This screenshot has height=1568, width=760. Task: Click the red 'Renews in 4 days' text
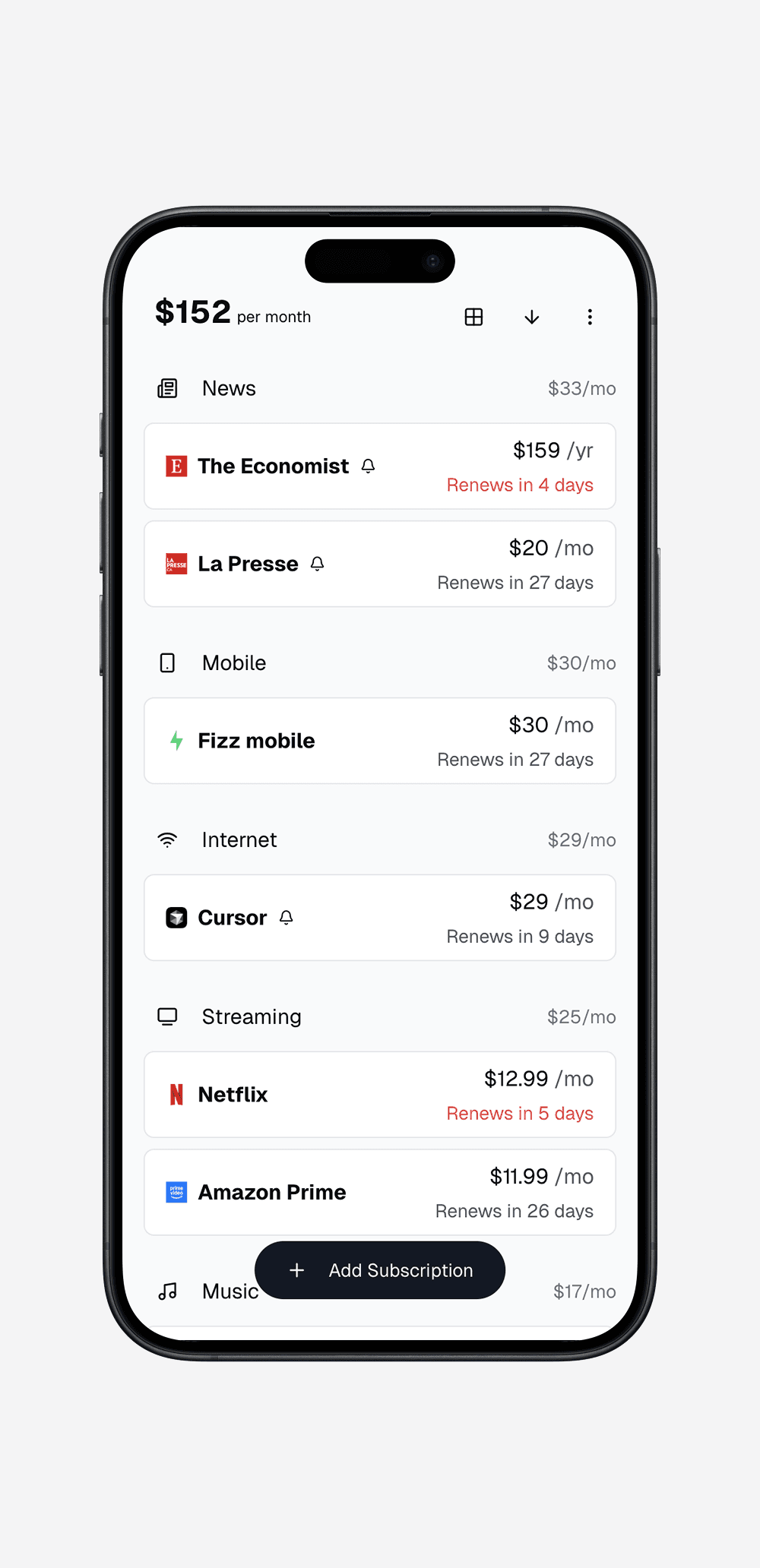click(x=519, y=485)
